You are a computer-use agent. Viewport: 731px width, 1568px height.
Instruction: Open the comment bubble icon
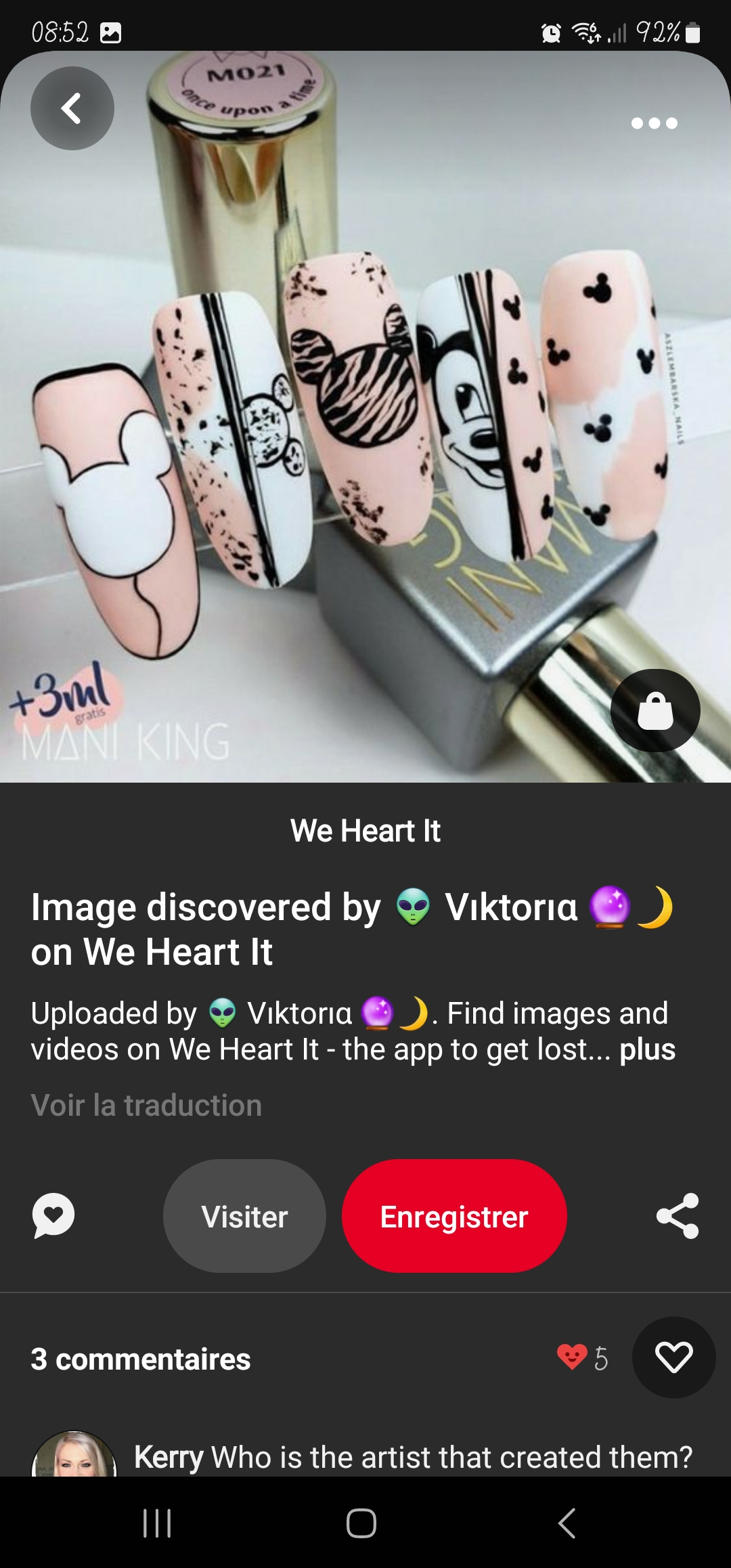pos(53,1216)
